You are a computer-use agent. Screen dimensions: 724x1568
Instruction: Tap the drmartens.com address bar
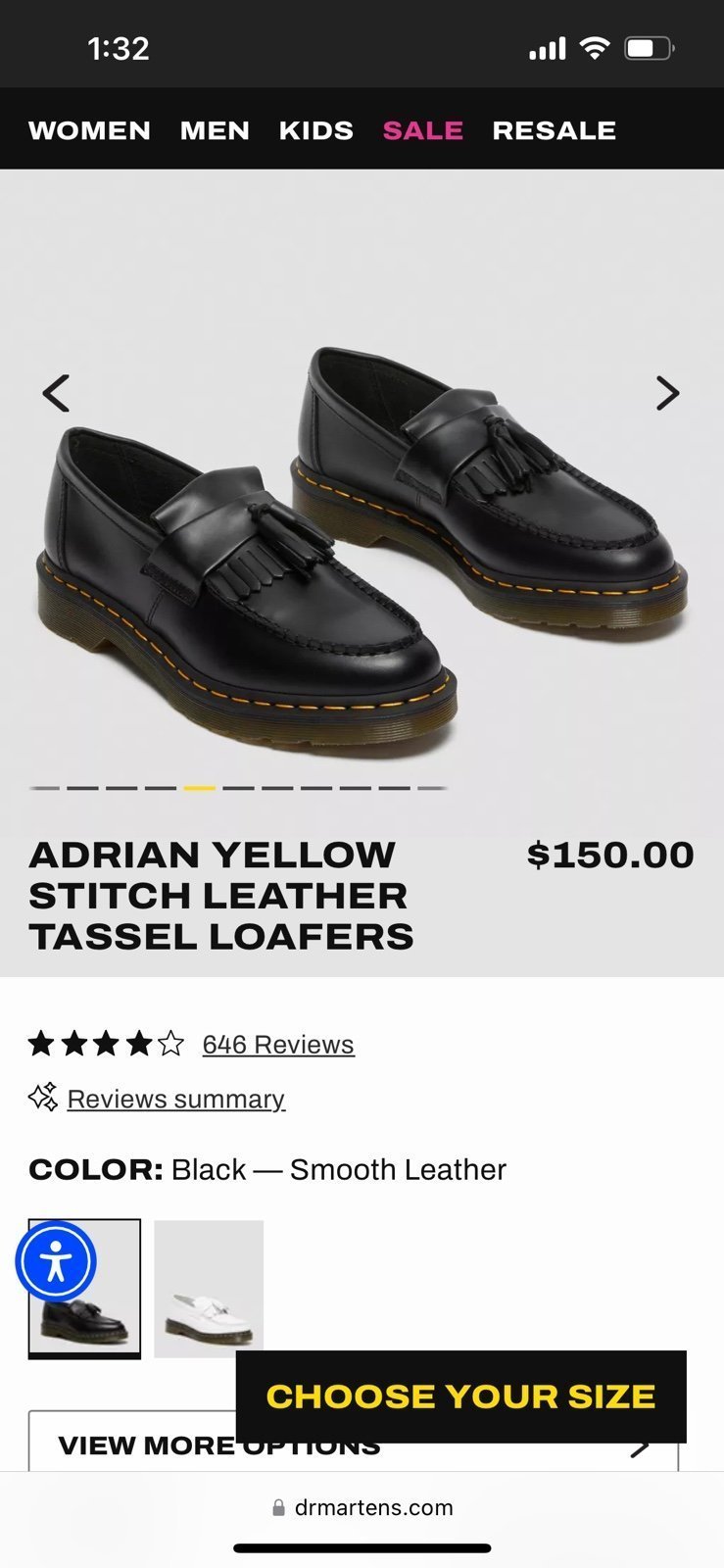(x=362, y=1507)
